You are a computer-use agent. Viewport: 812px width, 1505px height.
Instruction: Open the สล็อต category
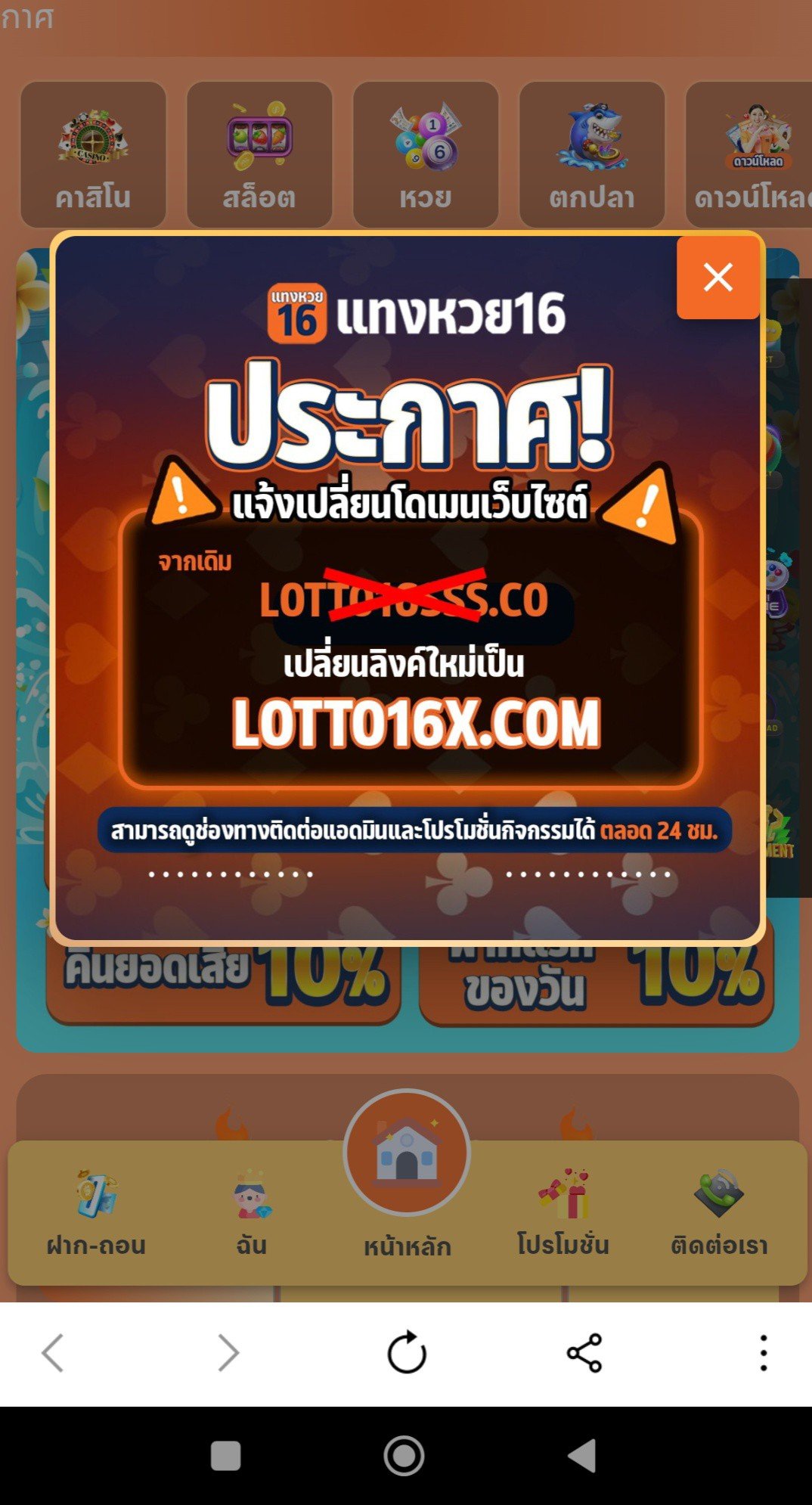pyautogui.click(x=259, y=155)
